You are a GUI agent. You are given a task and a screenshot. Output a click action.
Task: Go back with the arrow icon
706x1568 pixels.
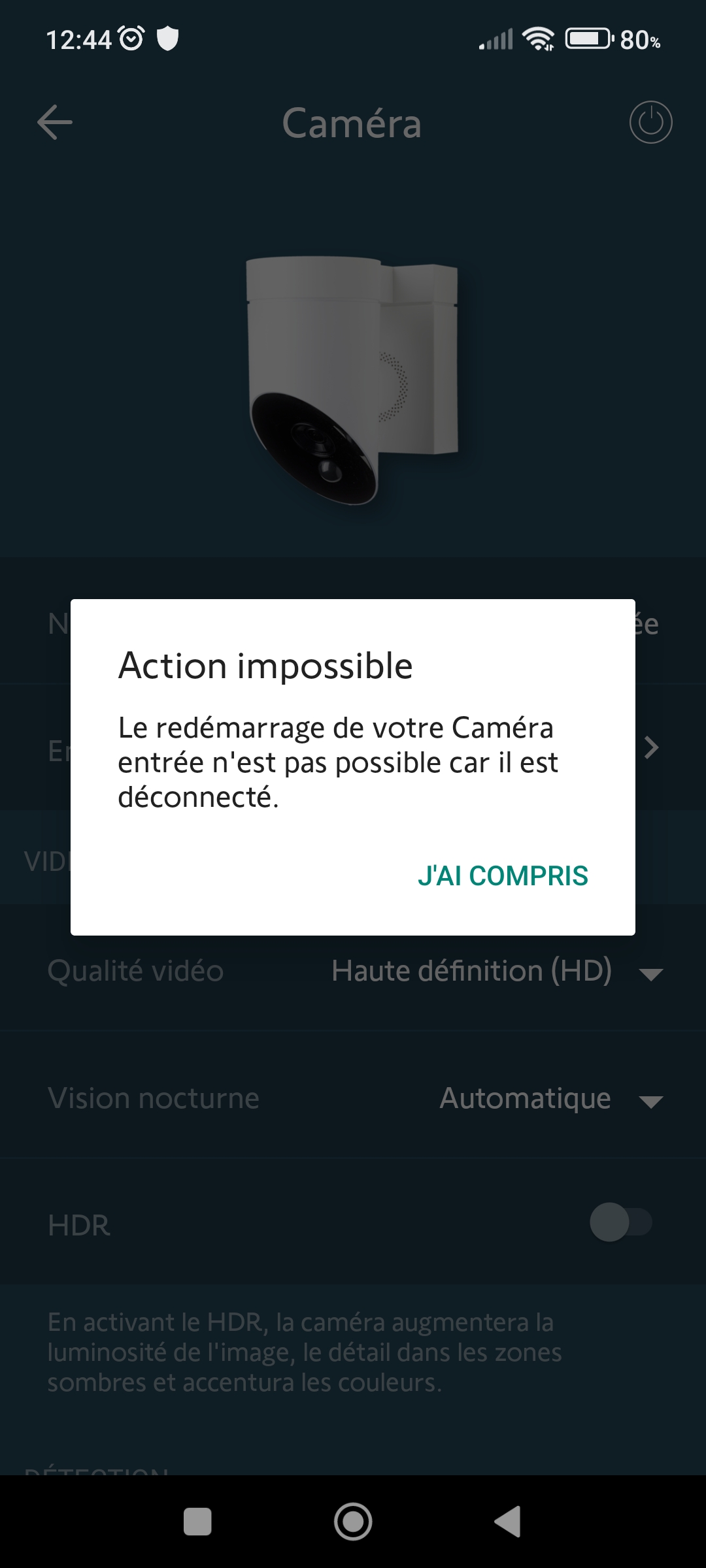coord(55,122)
